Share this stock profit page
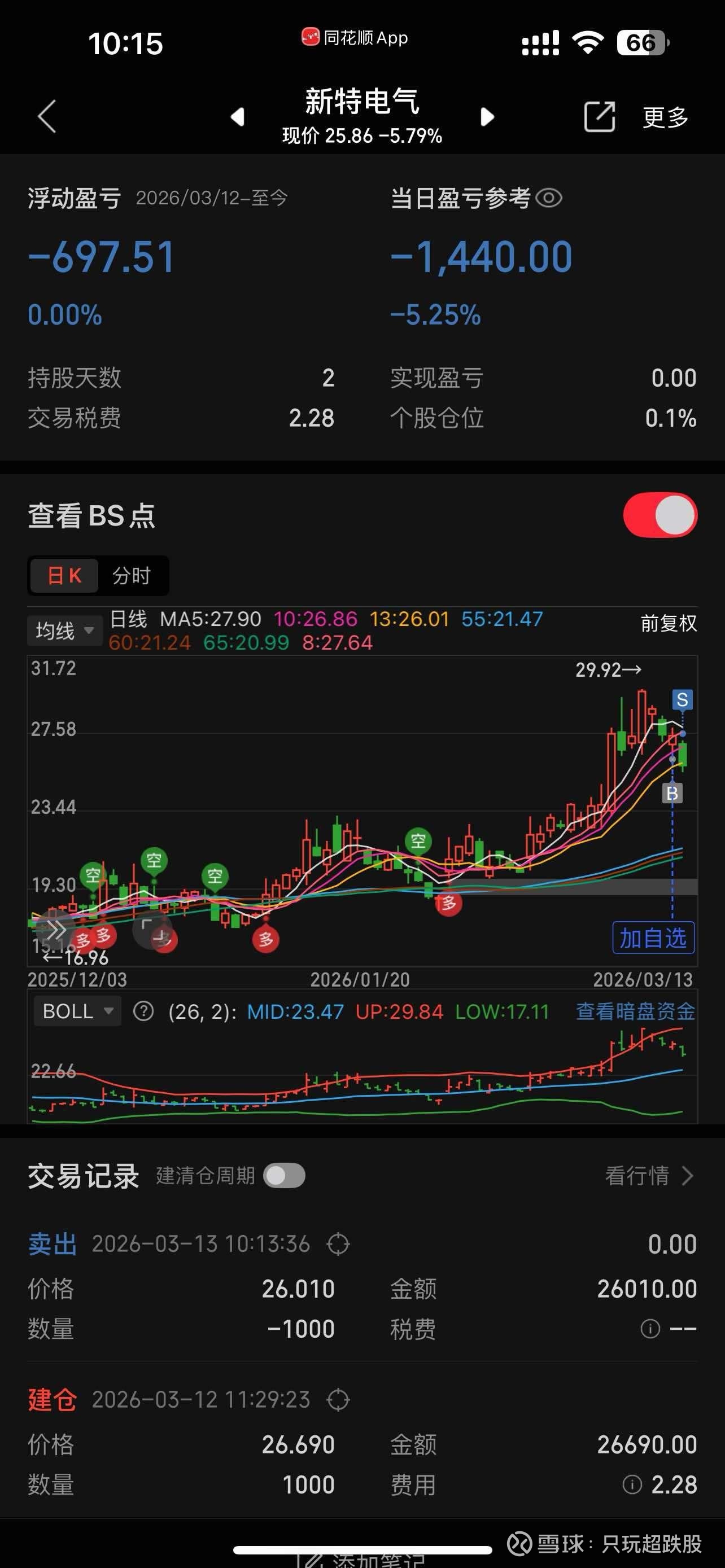This screenshot has height=1568, width=725. click(x=599, y=117)
